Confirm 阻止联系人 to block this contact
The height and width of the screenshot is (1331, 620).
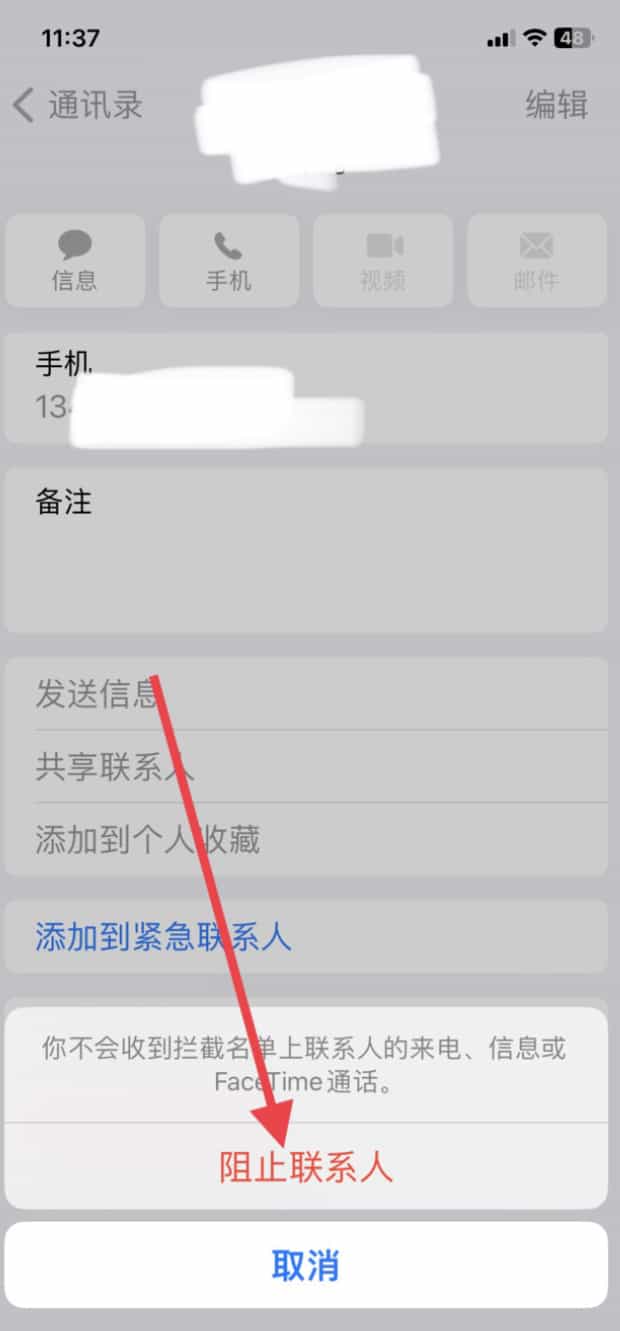coord(306,1167)
